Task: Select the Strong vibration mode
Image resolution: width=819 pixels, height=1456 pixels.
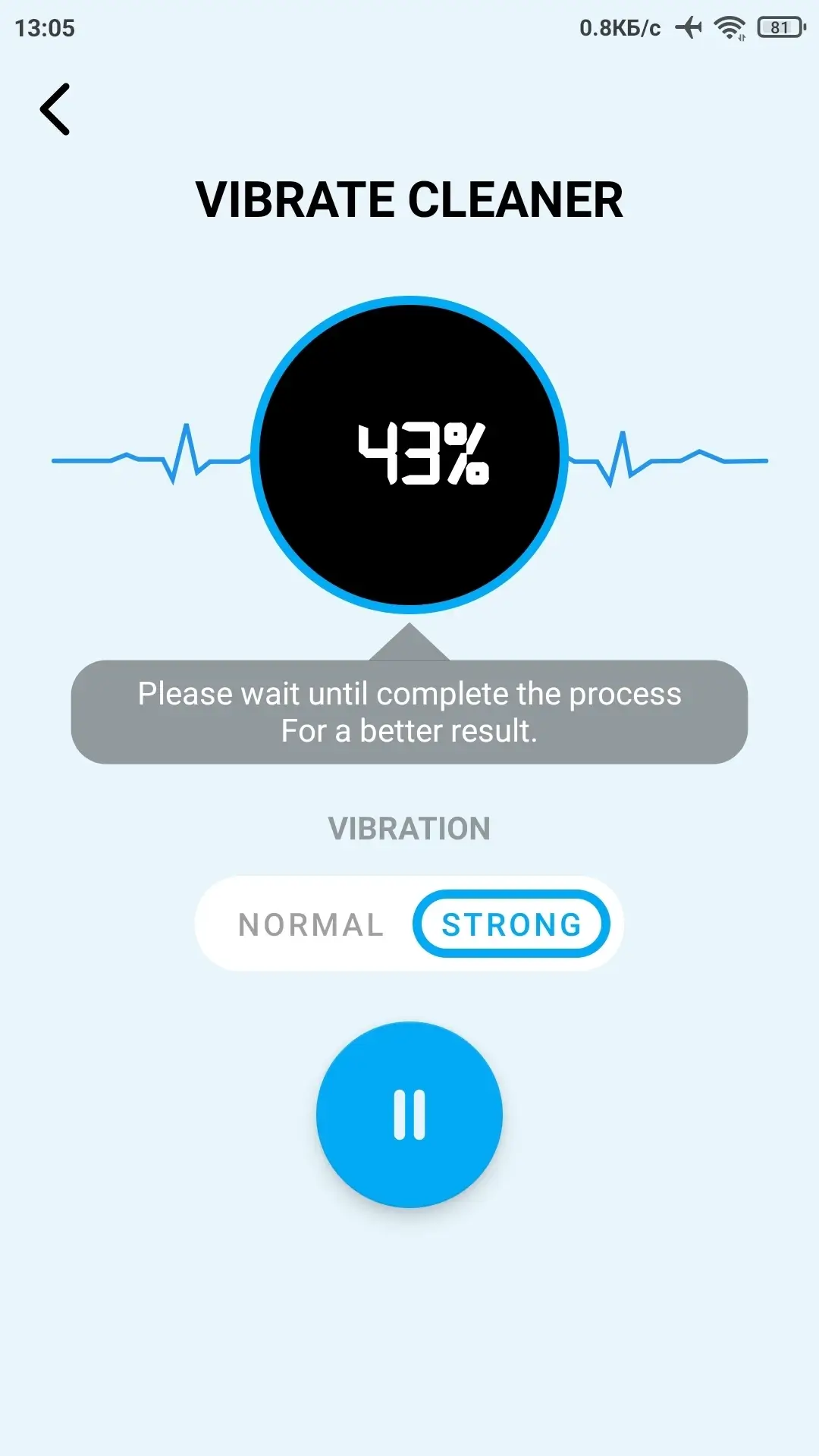Action: point(511,924)
